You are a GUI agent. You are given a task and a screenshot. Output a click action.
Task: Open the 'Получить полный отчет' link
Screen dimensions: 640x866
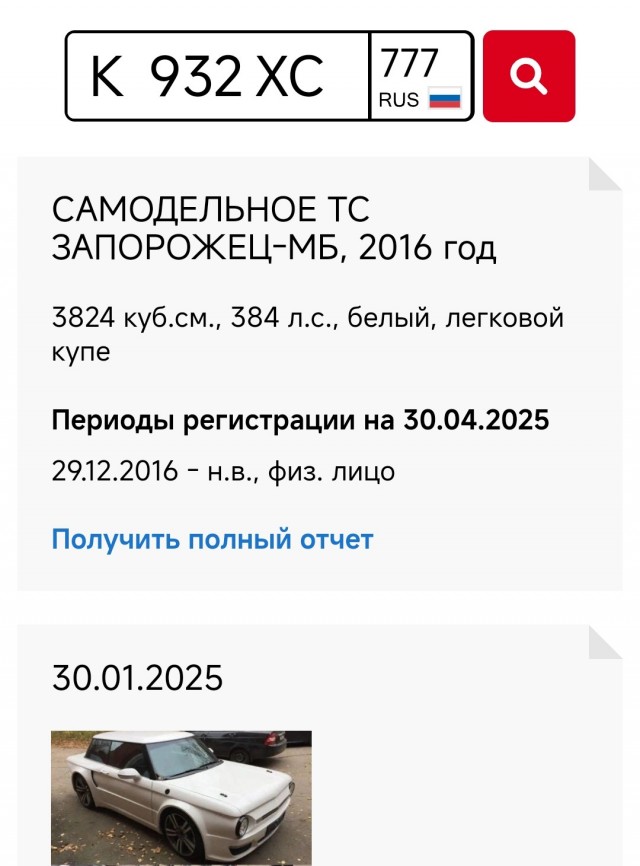pyautogui.click(x=212, y=540)
